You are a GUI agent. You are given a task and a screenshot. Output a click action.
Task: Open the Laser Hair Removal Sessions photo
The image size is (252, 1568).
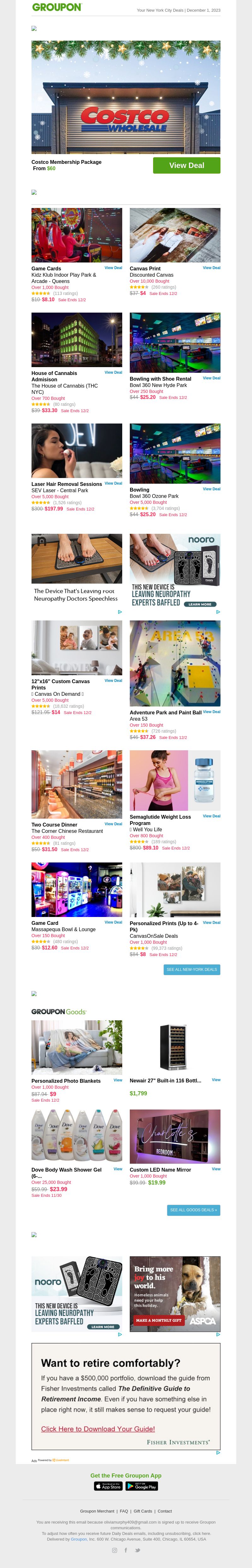point(77,451)
